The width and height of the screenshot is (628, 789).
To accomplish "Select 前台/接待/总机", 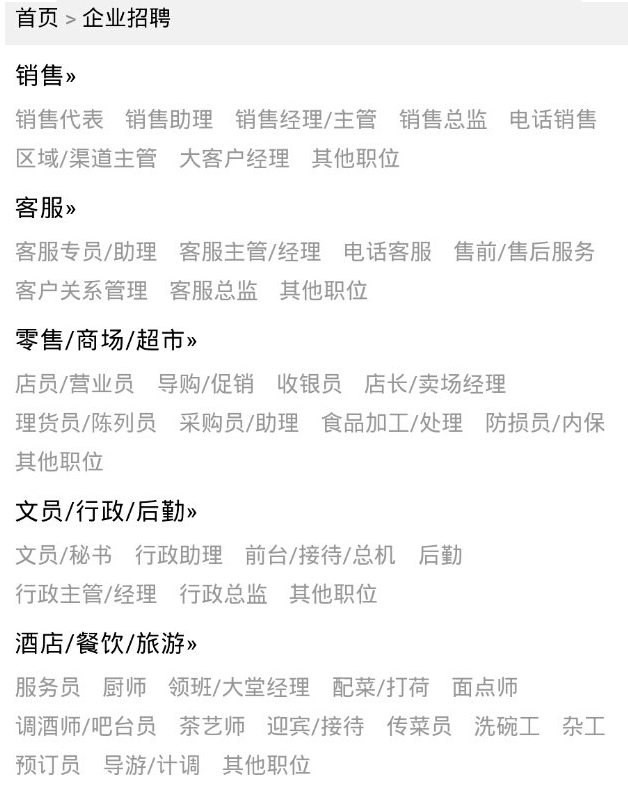I will coord(320,555).
